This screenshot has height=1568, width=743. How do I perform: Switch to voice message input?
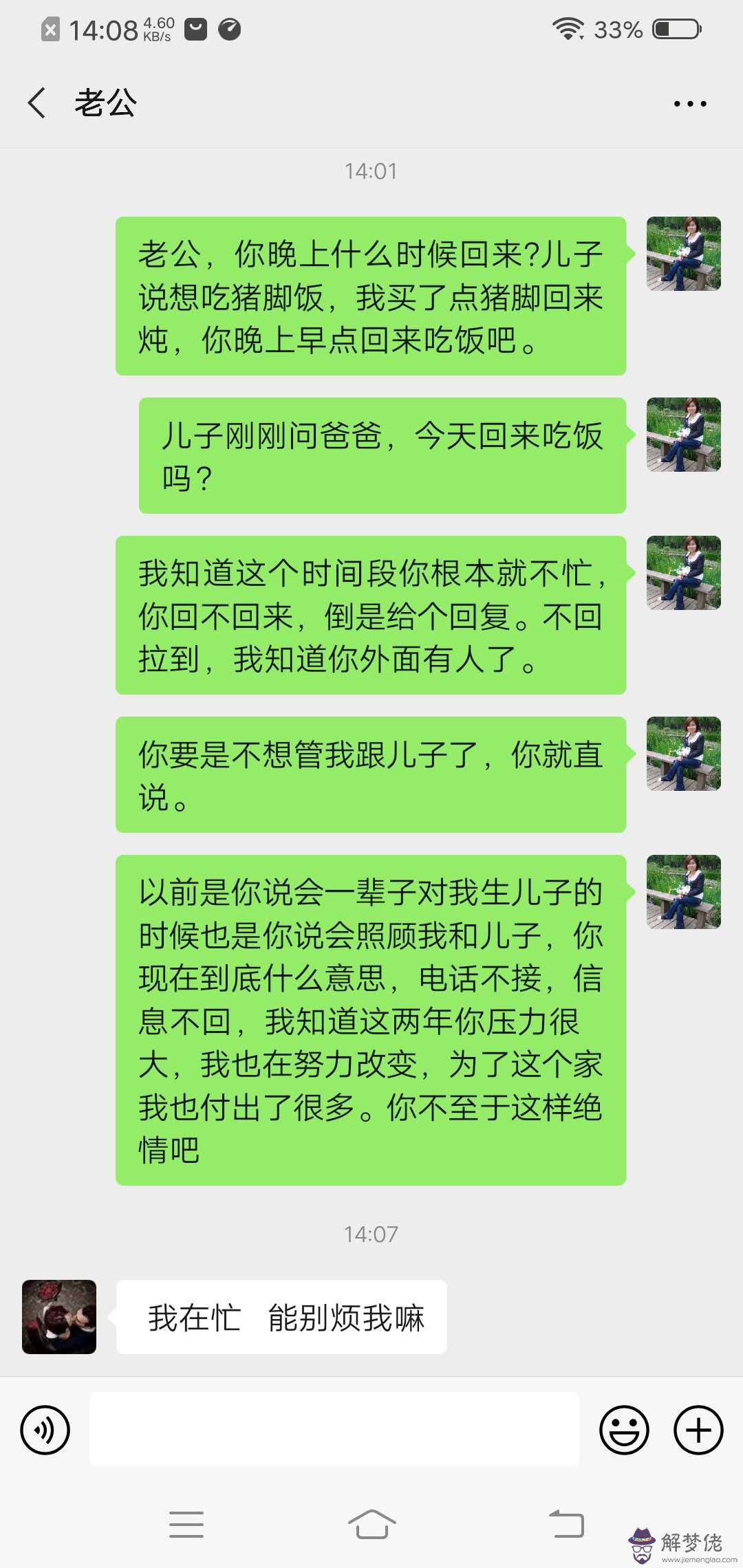pos(45,1430)
